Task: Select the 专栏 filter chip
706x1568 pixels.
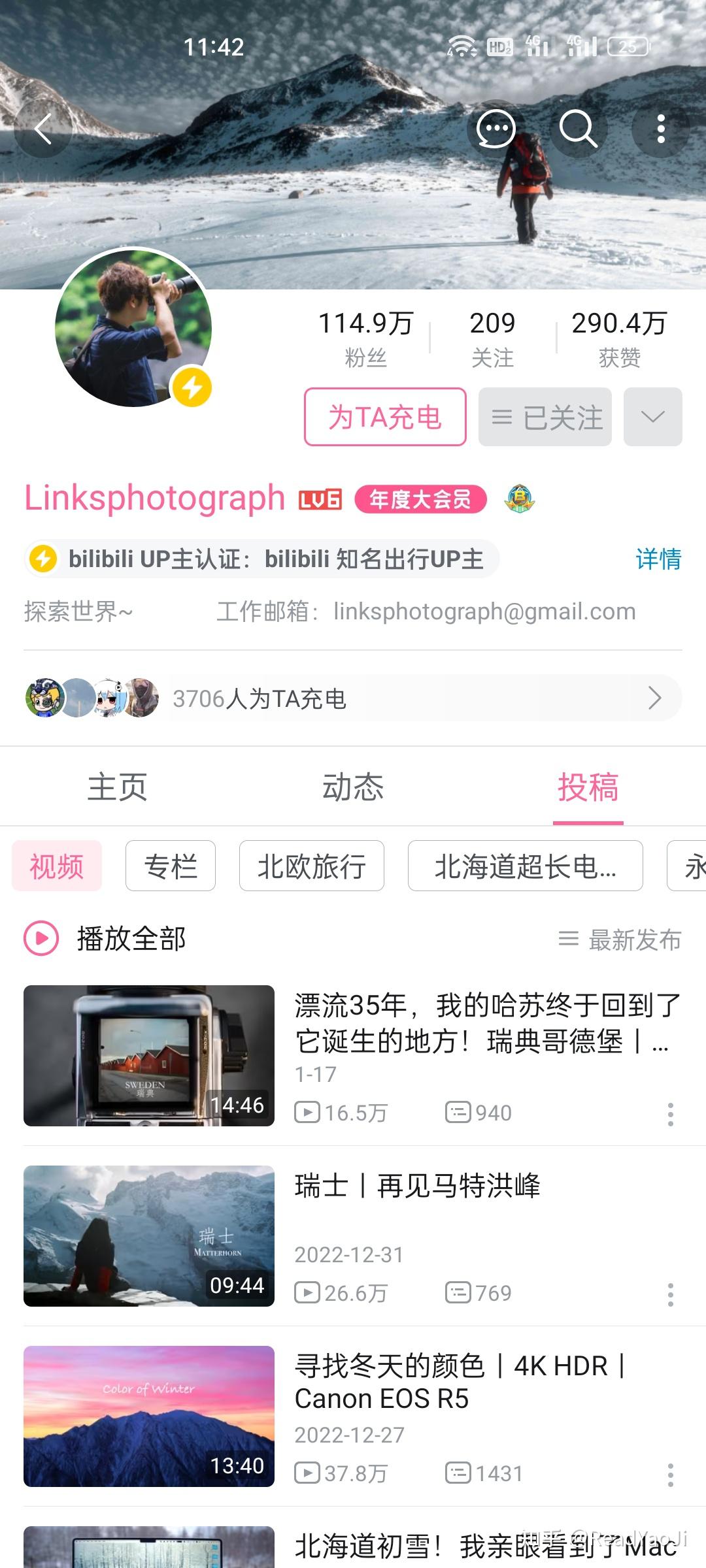Action: (169, 866)
